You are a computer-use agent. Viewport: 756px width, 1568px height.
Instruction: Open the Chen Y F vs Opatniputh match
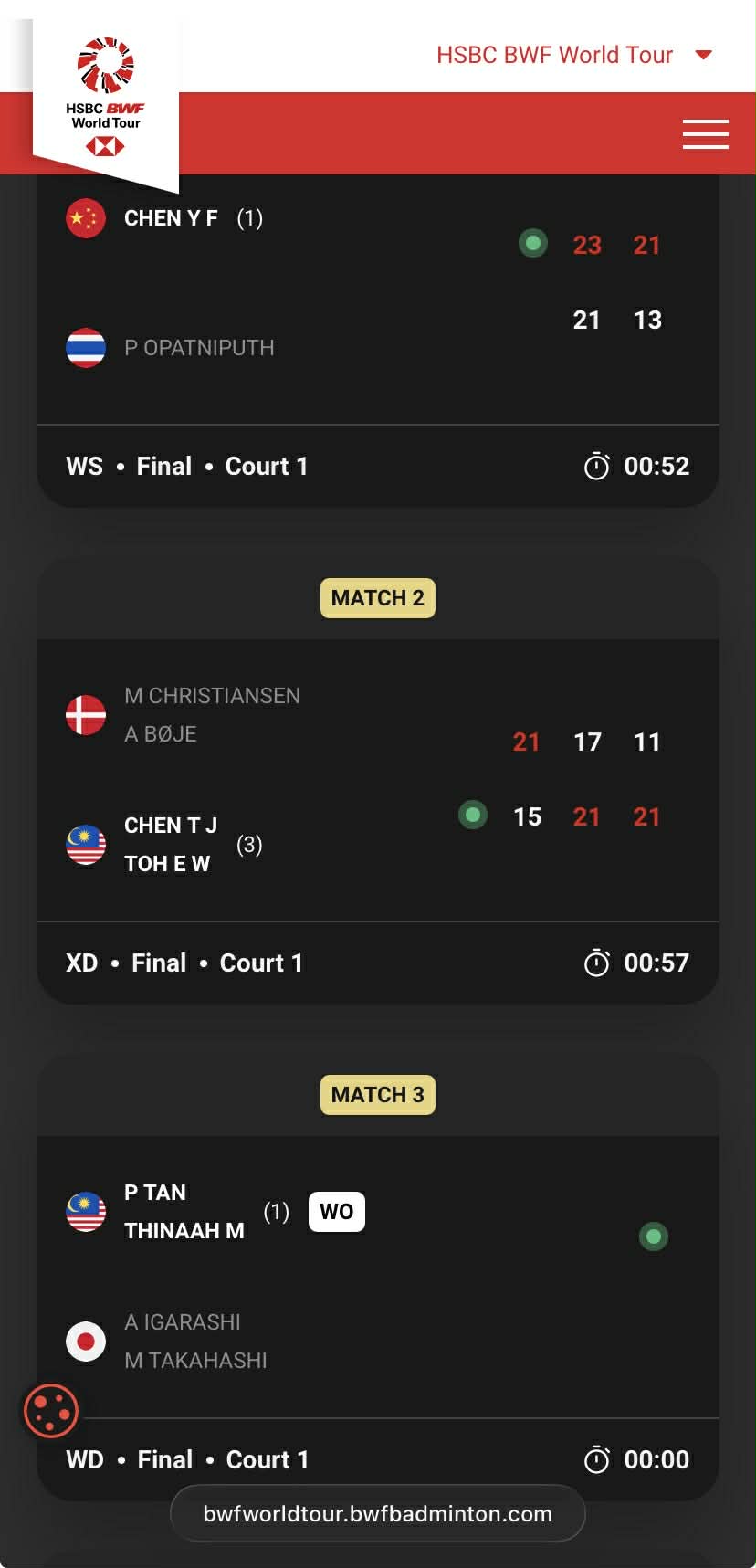377,301
